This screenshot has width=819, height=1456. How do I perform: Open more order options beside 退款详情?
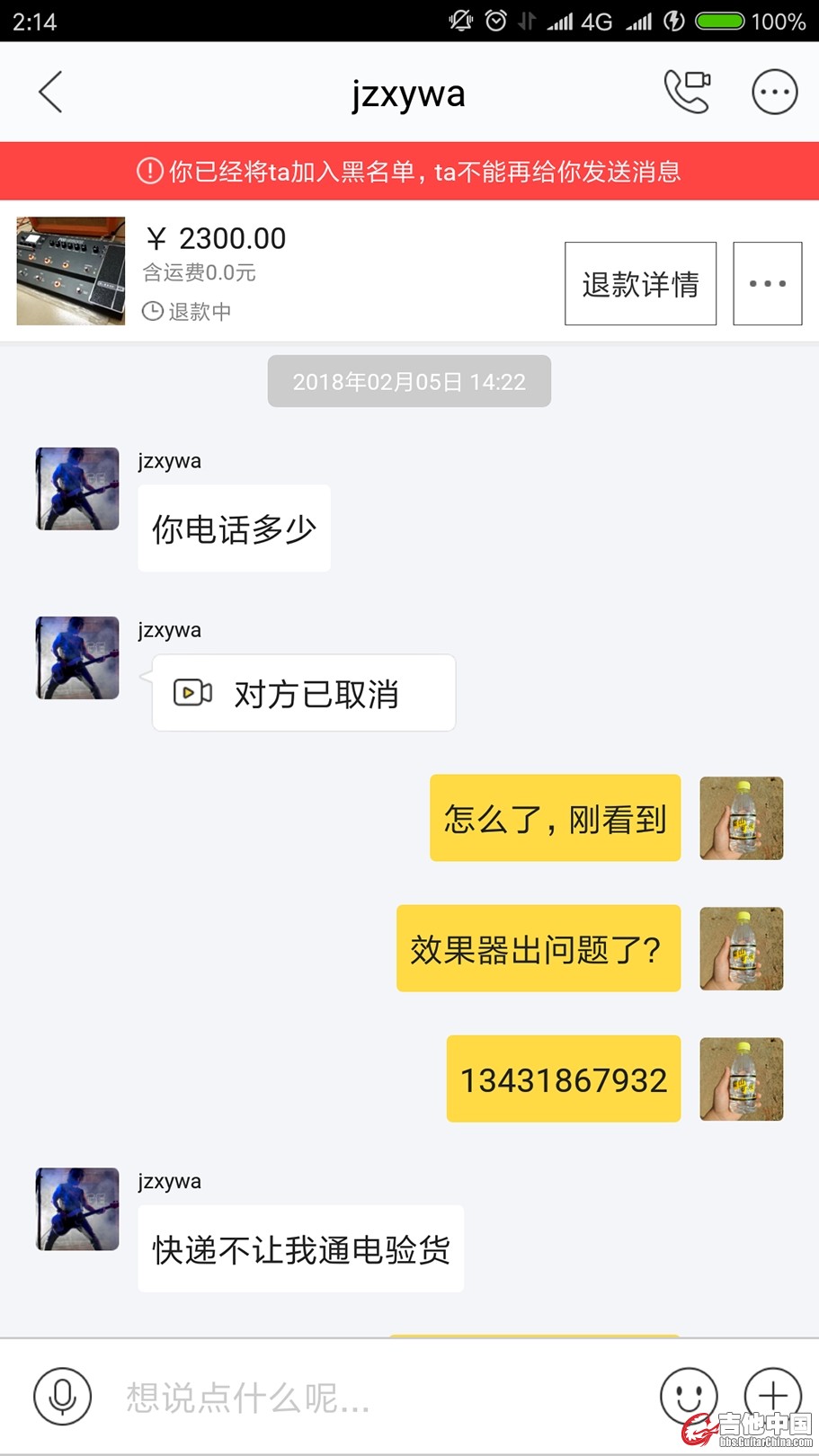point(767,284)
